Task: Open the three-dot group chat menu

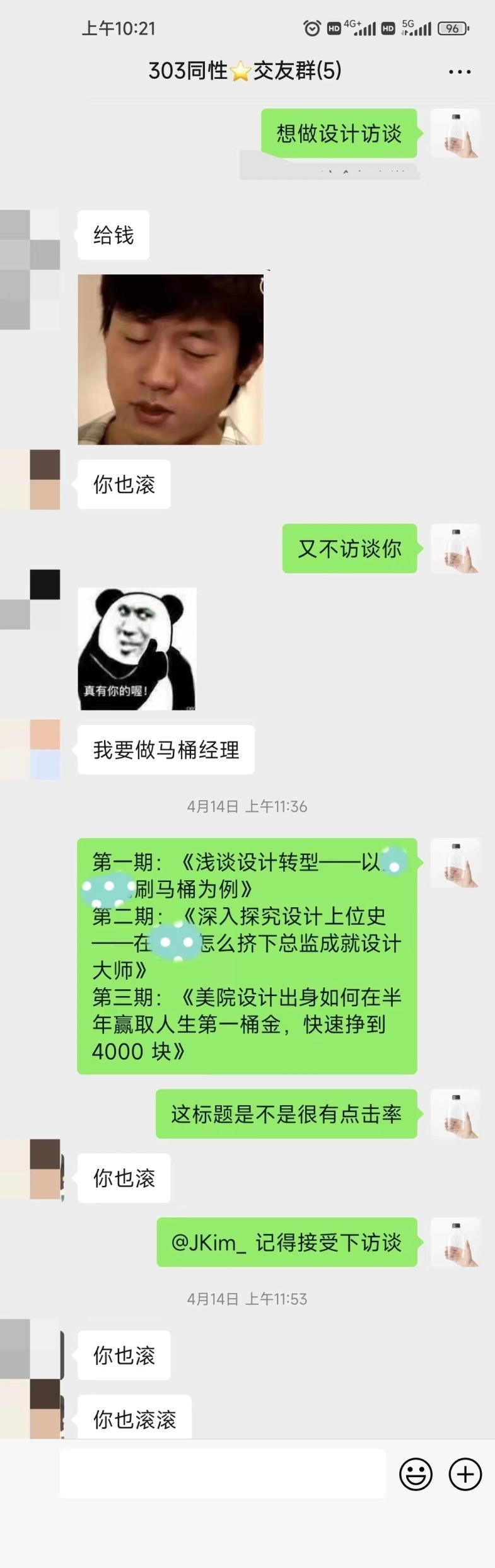Action: [460, 72]
